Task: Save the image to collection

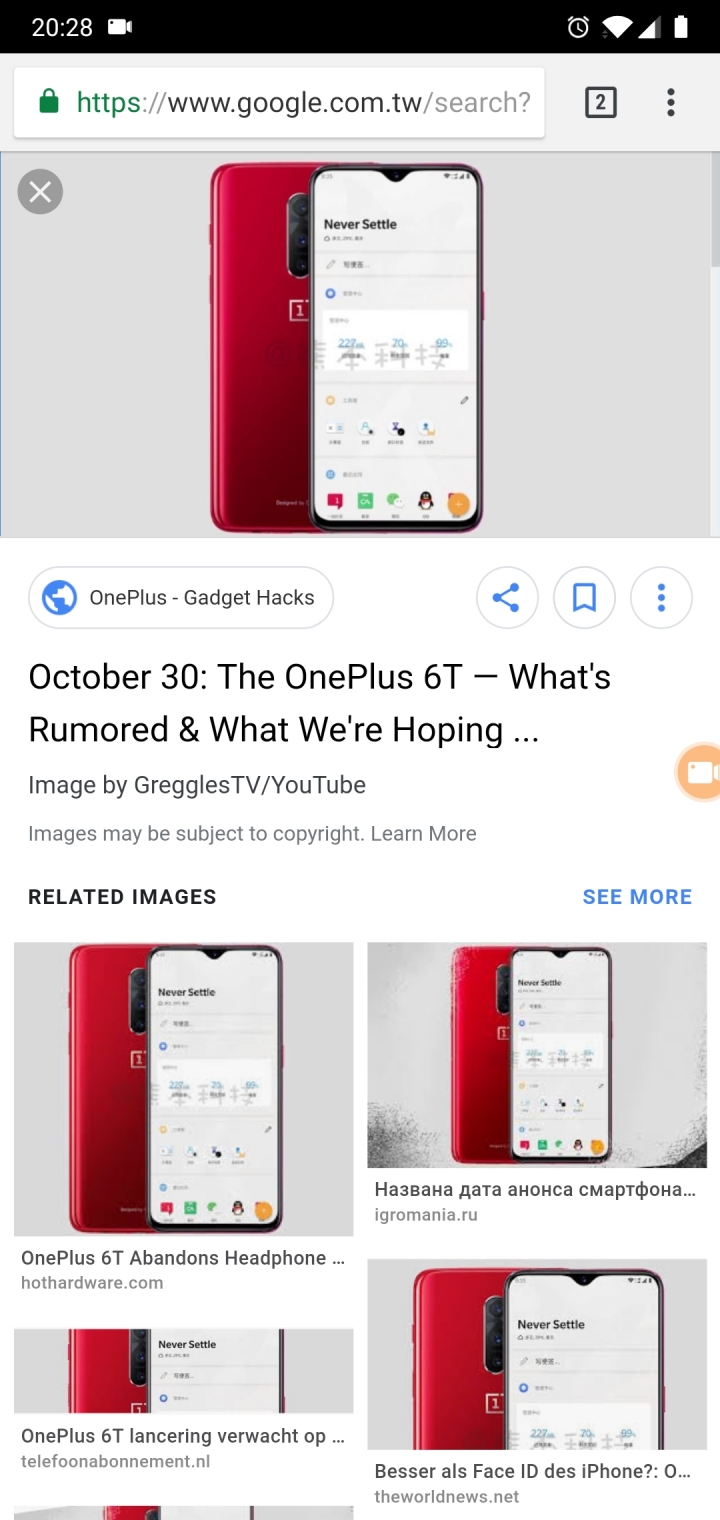Action: 584,598
